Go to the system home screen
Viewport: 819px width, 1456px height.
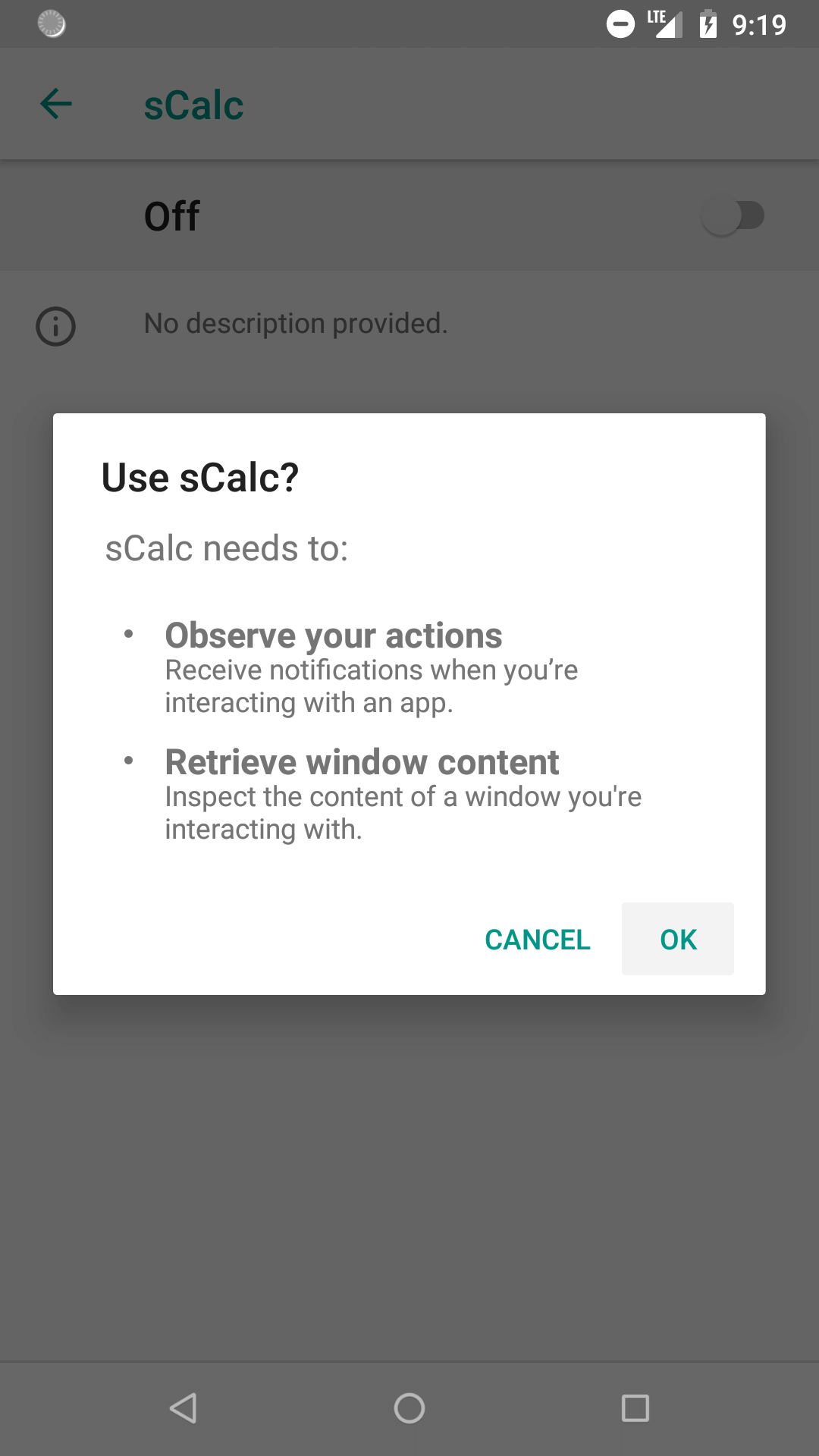(x=409, y=1408)
